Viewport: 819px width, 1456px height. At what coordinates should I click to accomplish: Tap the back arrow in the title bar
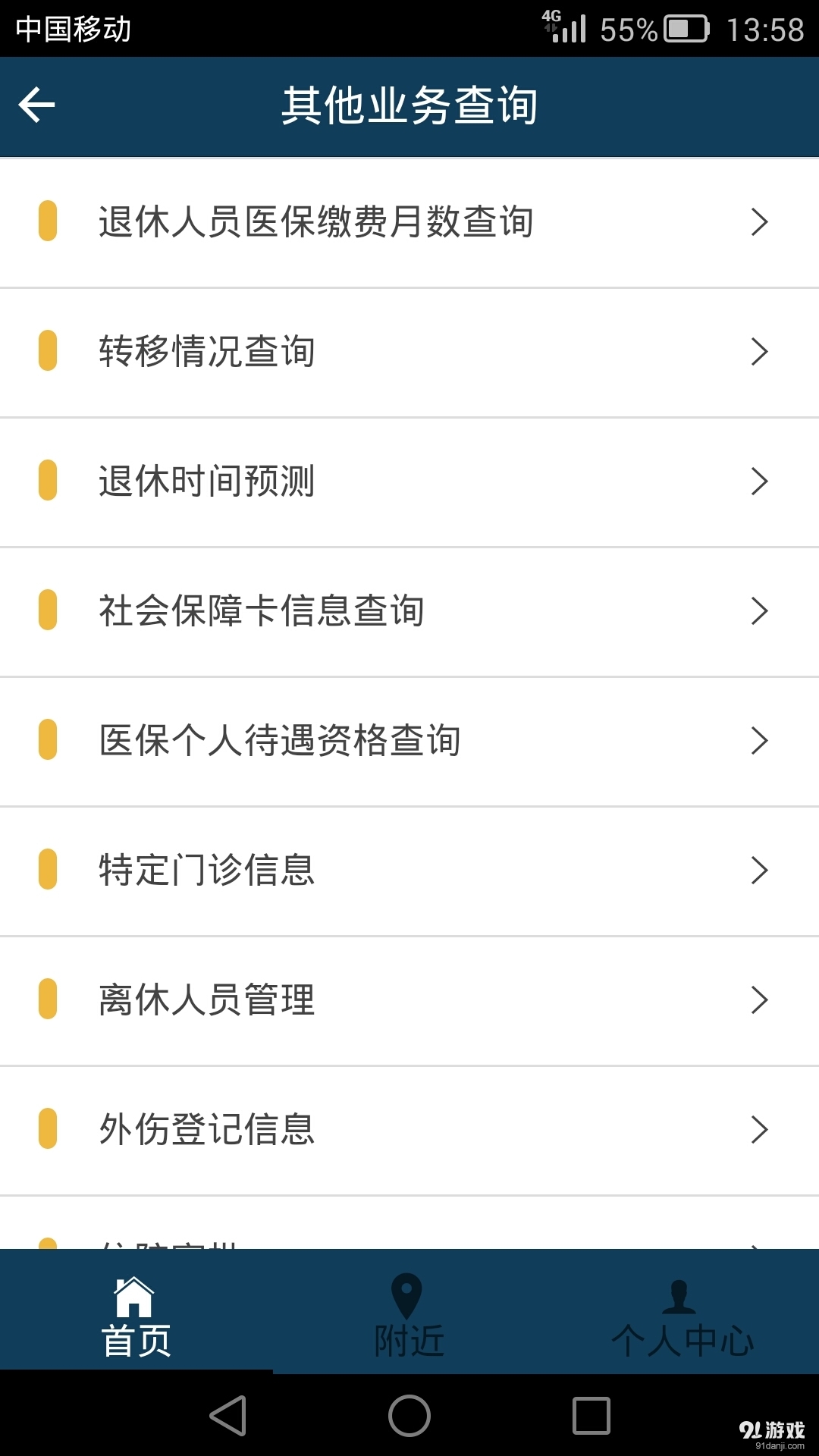pyautogui.click(x=36, y=105)
